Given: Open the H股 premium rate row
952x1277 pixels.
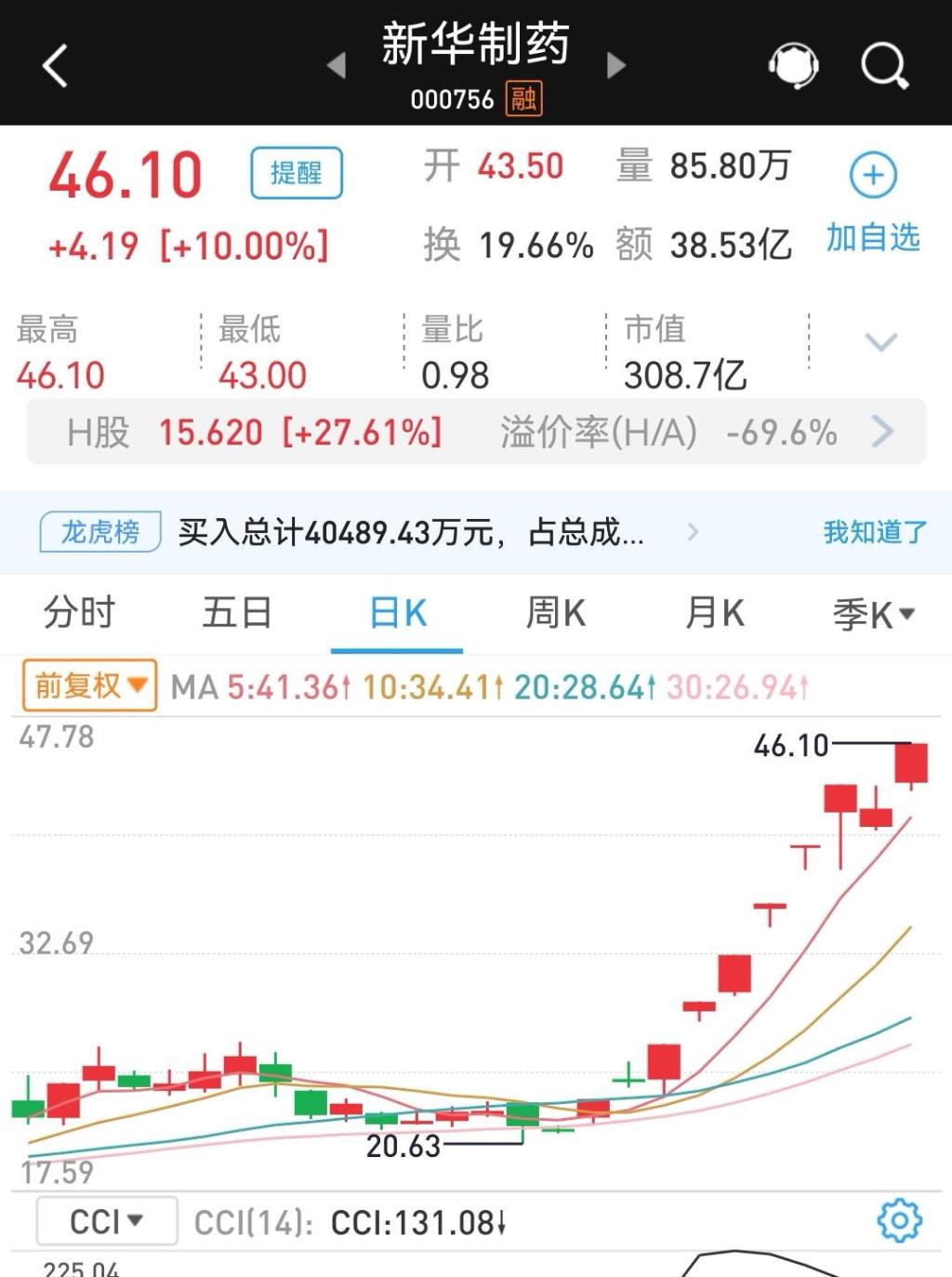Looking at the screenshot, I should pyautogui.click(x=476, y=432).
